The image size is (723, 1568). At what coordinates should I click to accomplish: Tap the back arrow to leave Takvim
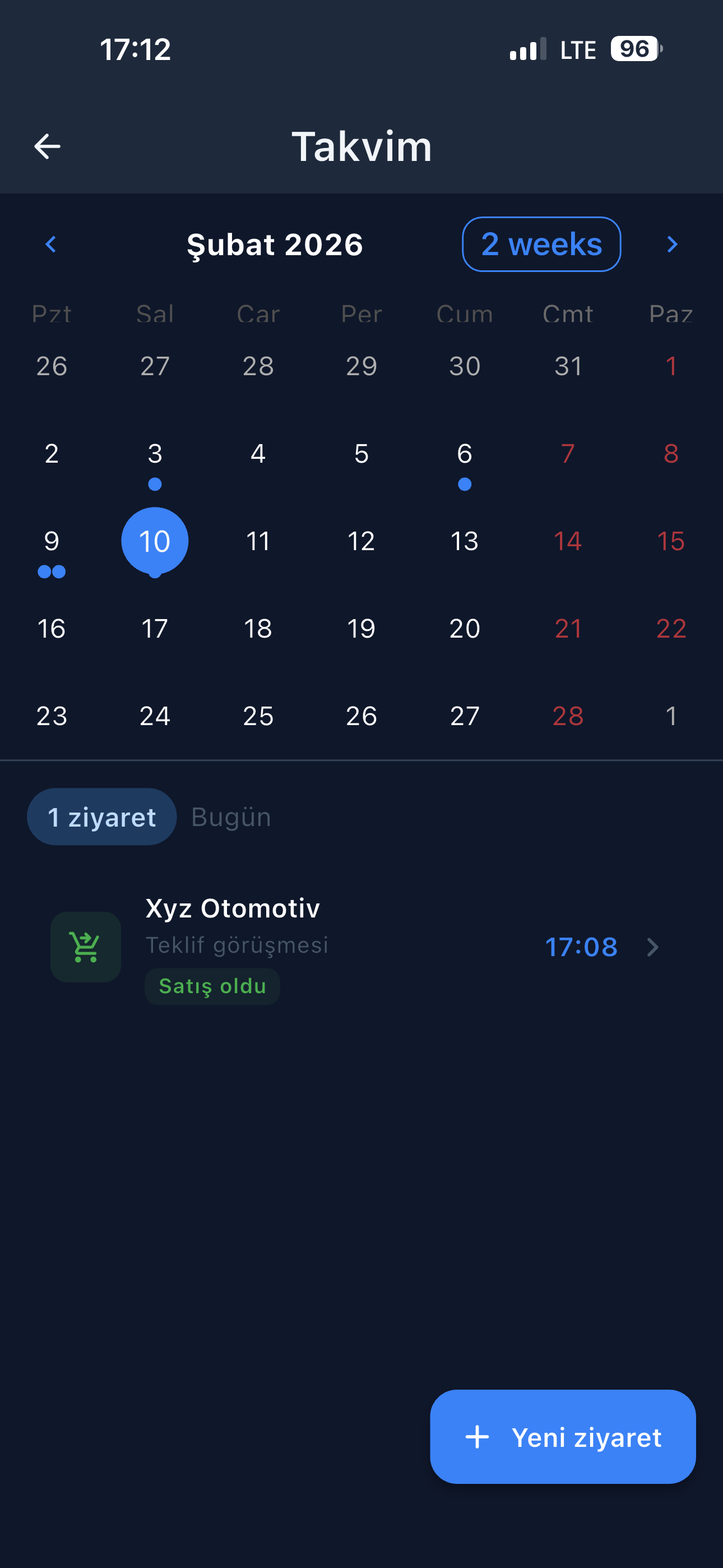coord(47,145)
